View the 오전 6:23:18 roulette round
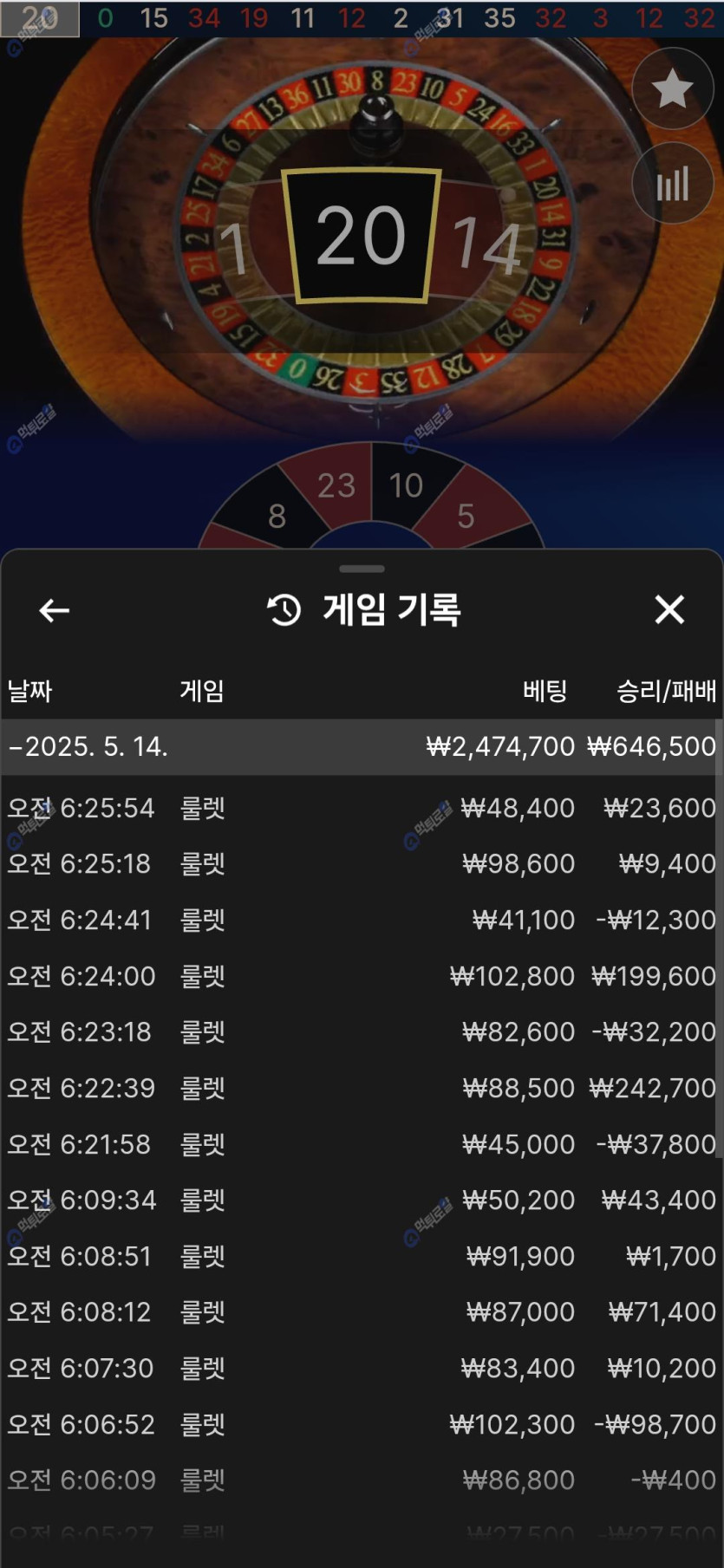 [x=361, y=1031]
